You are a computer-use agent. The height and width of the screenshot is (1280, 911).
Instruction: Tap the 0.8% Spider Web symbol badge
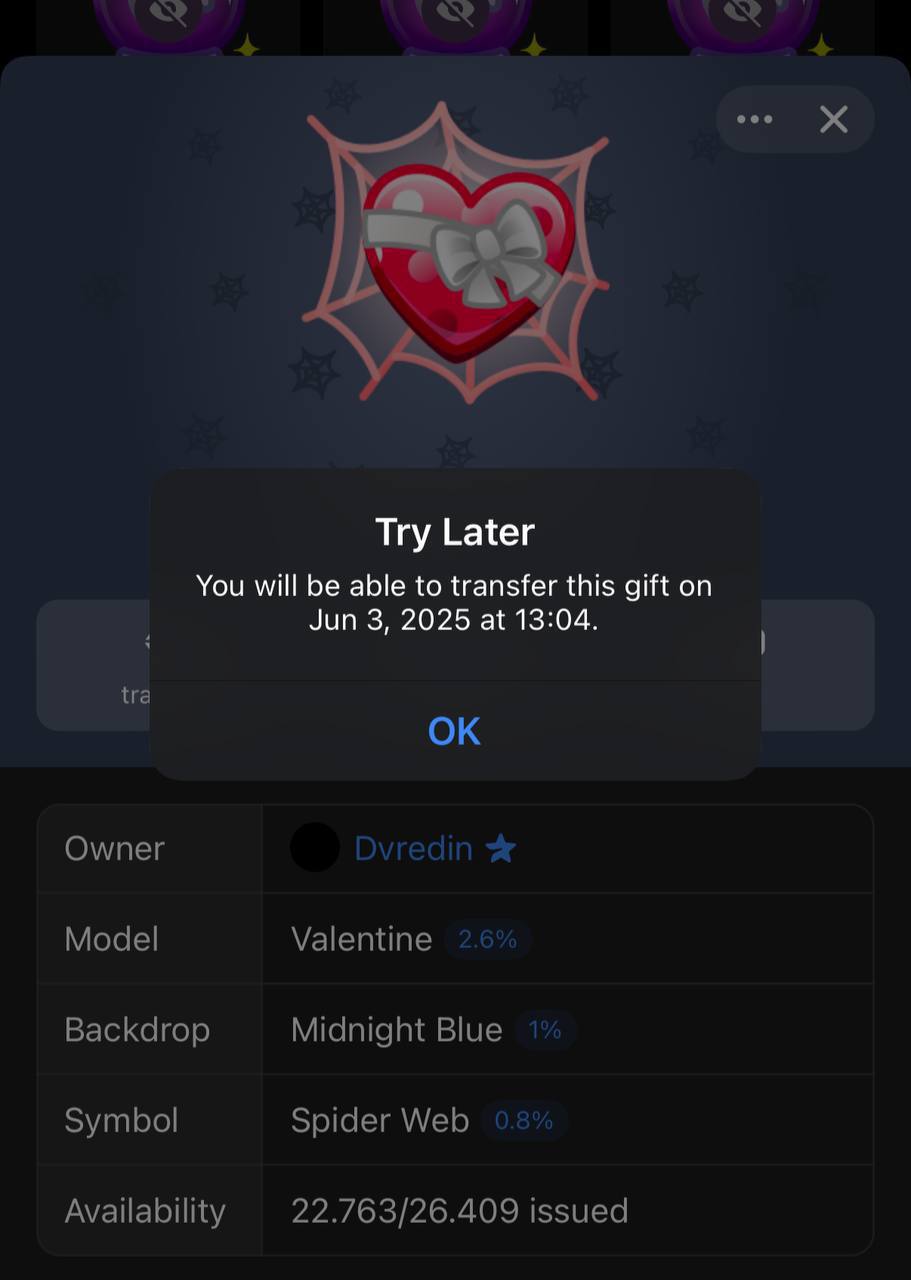pyautogui.click(x=524, y=1121)
